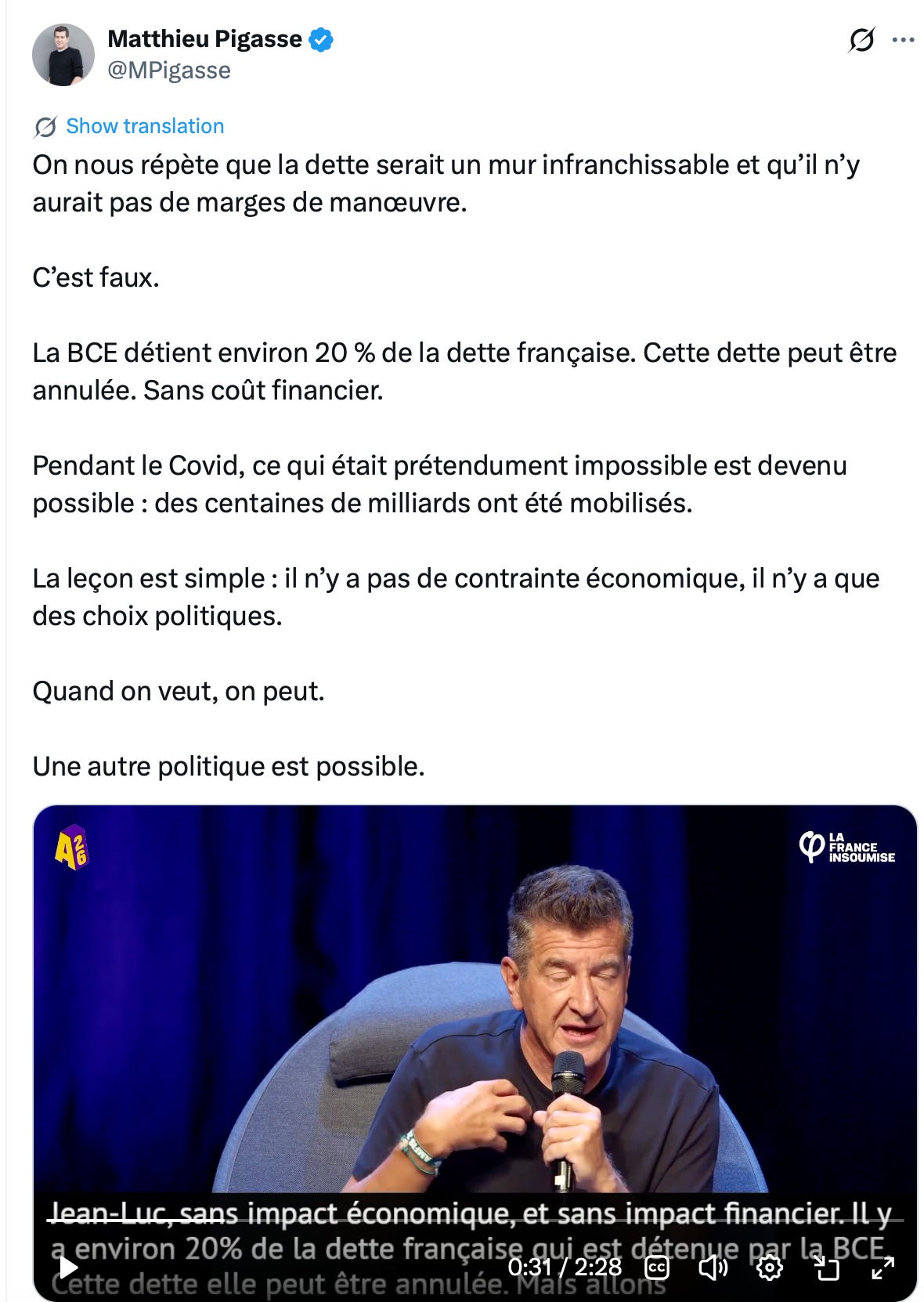
Task: Toggle video closed captions
Action: coord(656,1267)
